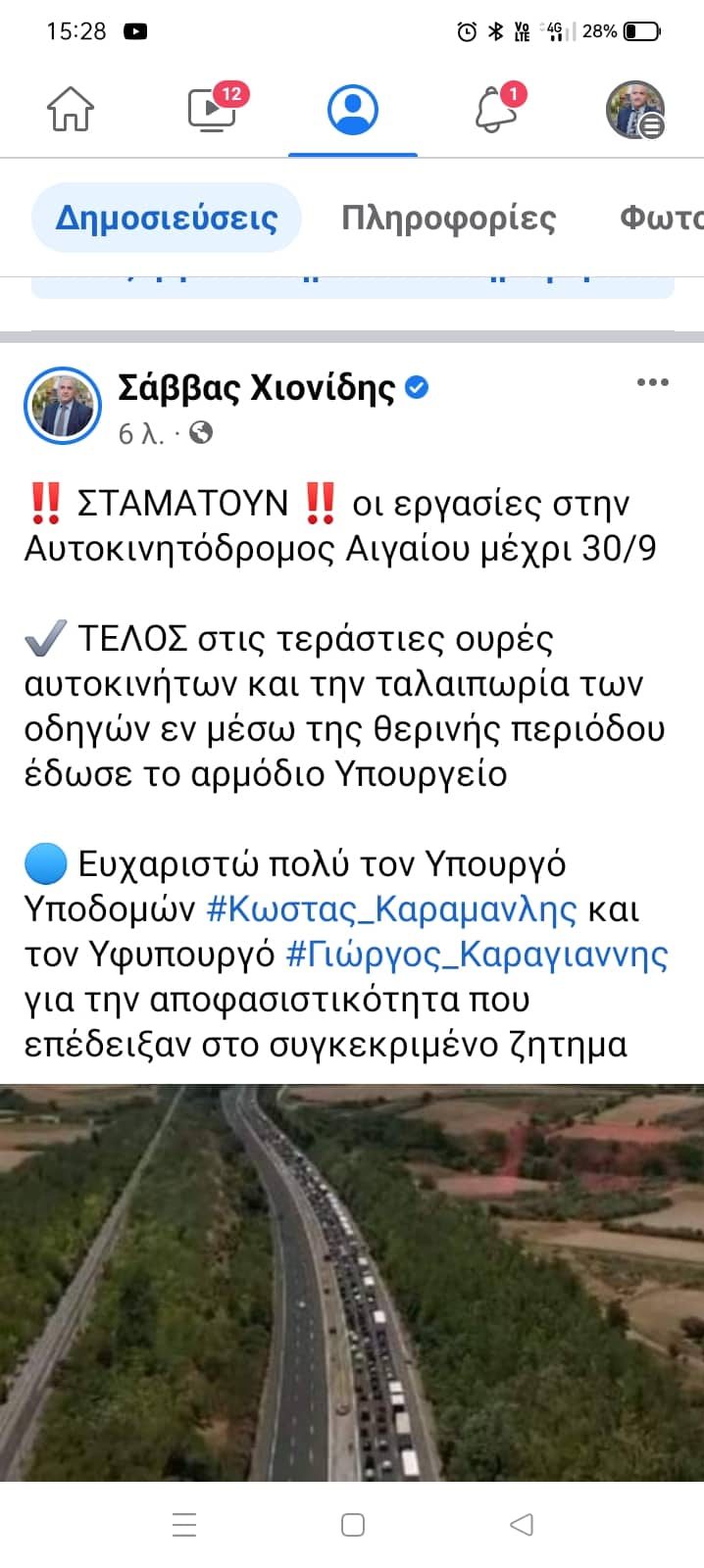Tap Σάββας Χιονίδης post avatar
Viewport: 704px width, 1568px height.
tap(63, 406)
